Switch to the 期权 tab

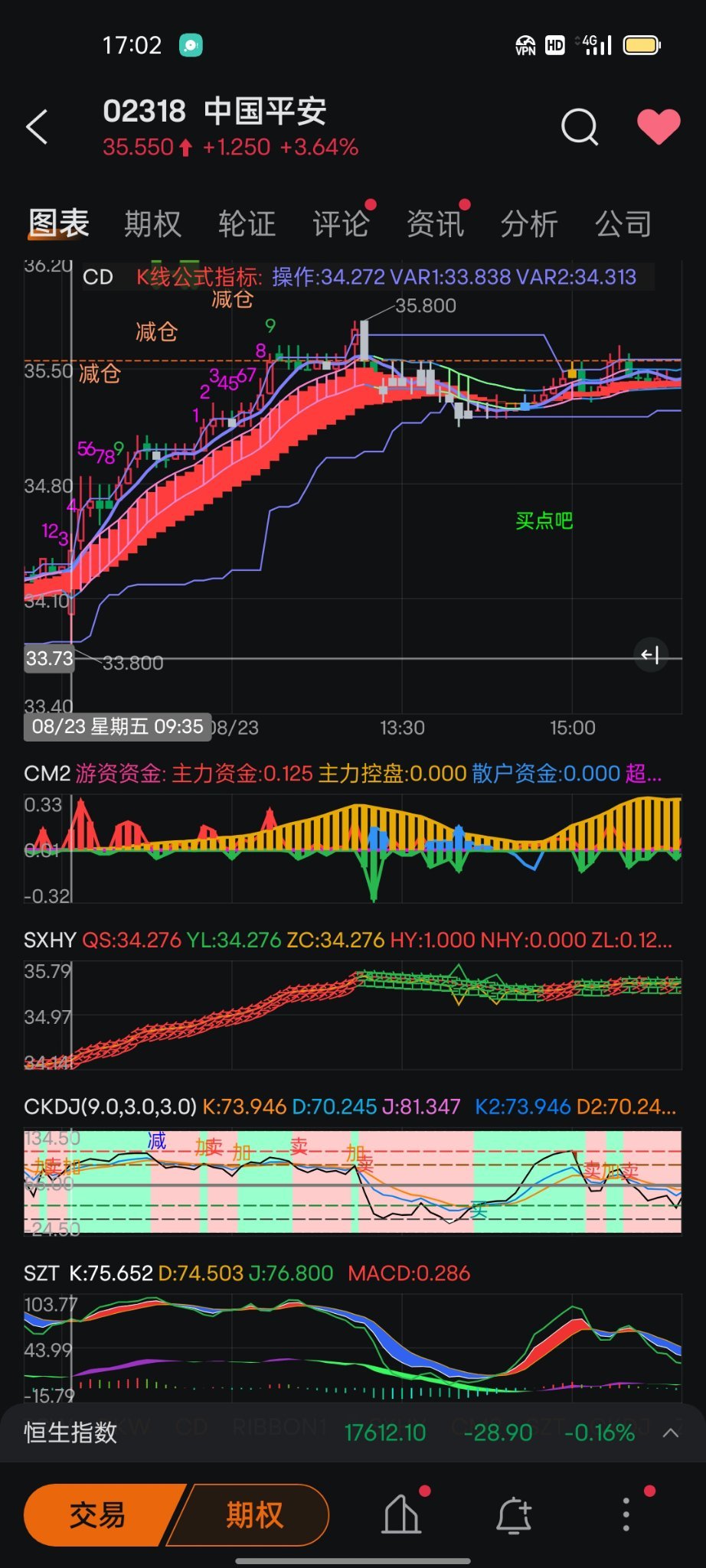pos(152,223)
